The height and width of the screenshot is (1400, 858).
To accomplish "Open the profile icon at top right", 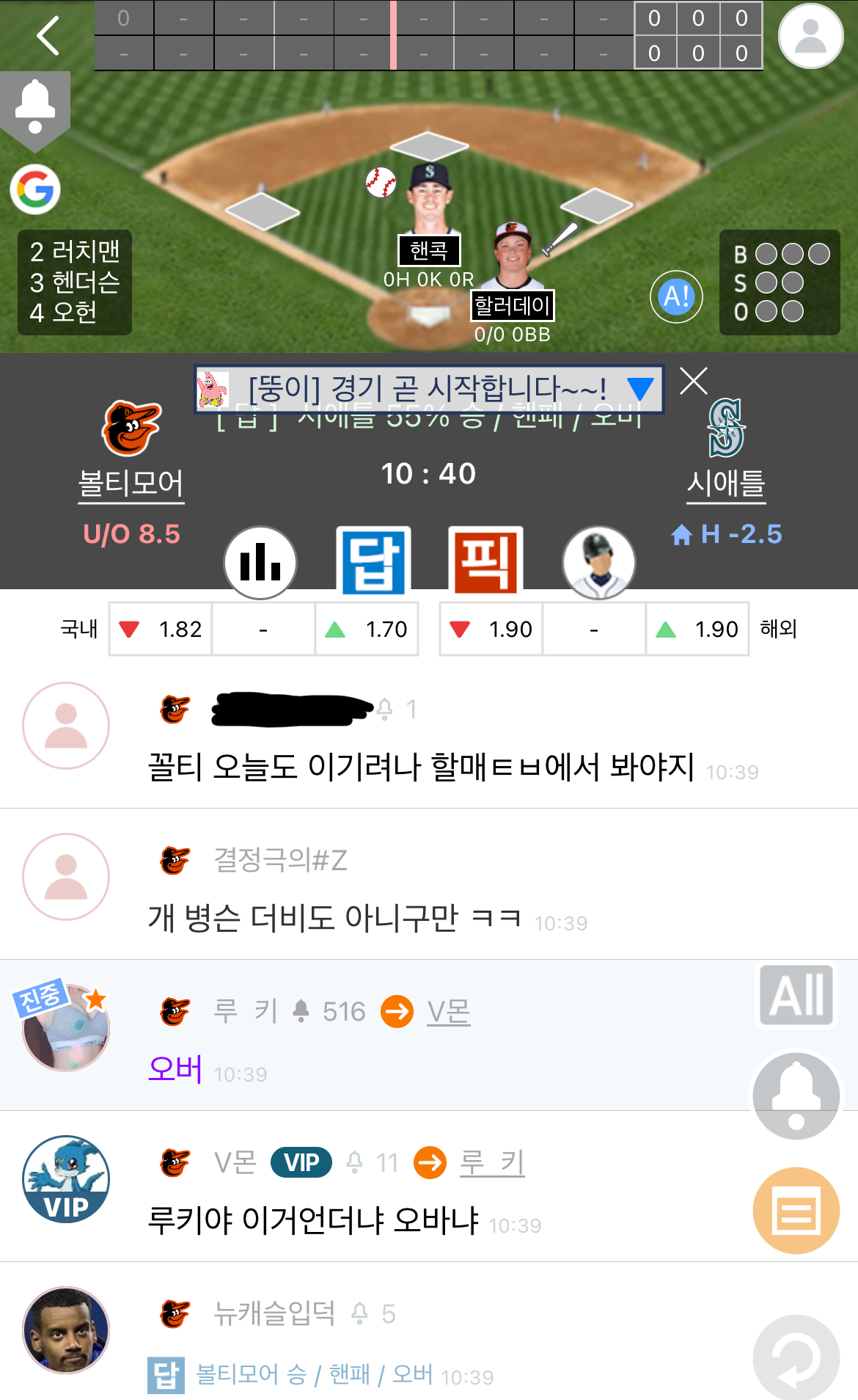I will coord(810,36).
